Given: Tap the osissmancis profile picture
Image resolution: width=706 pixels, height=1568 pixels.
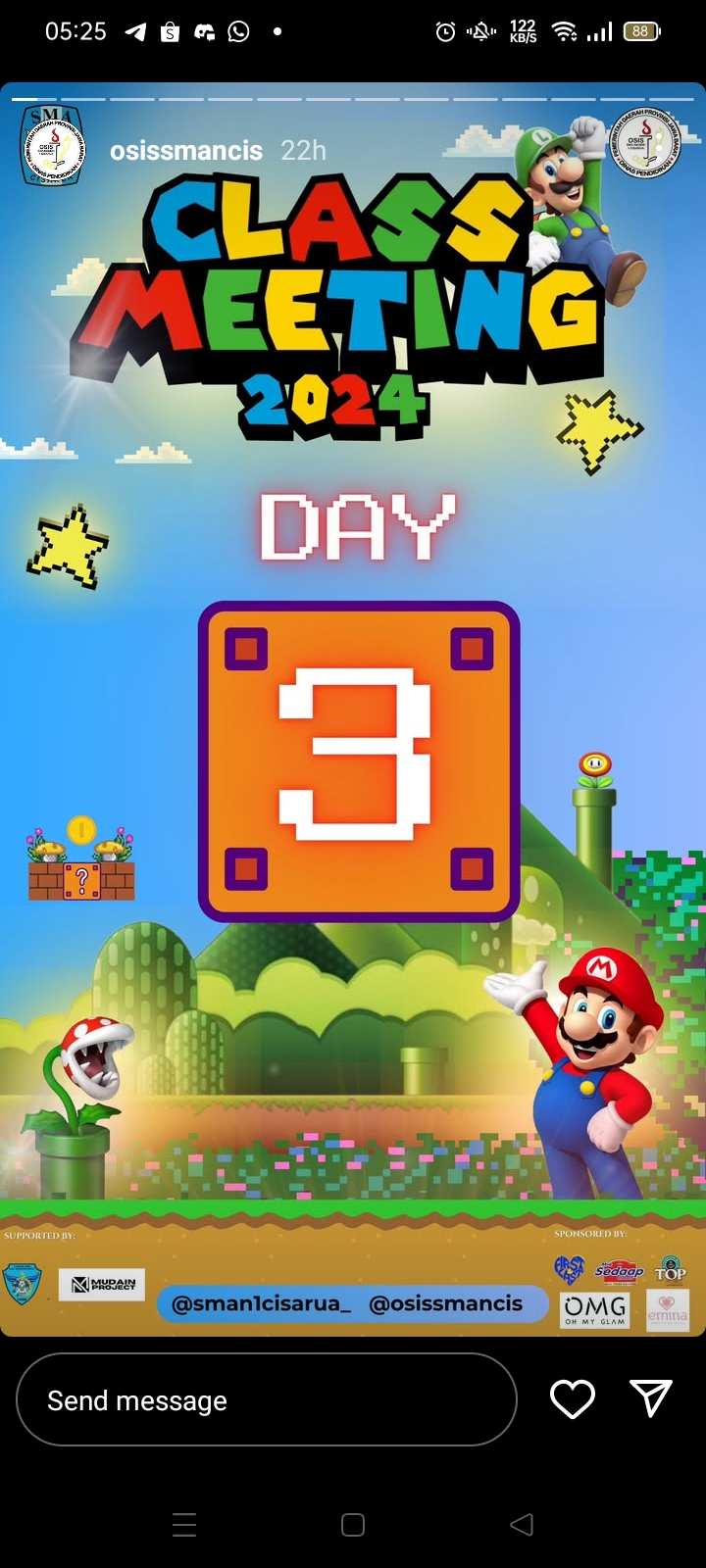Looking at the screenshot, I should [x=53, y=148].
